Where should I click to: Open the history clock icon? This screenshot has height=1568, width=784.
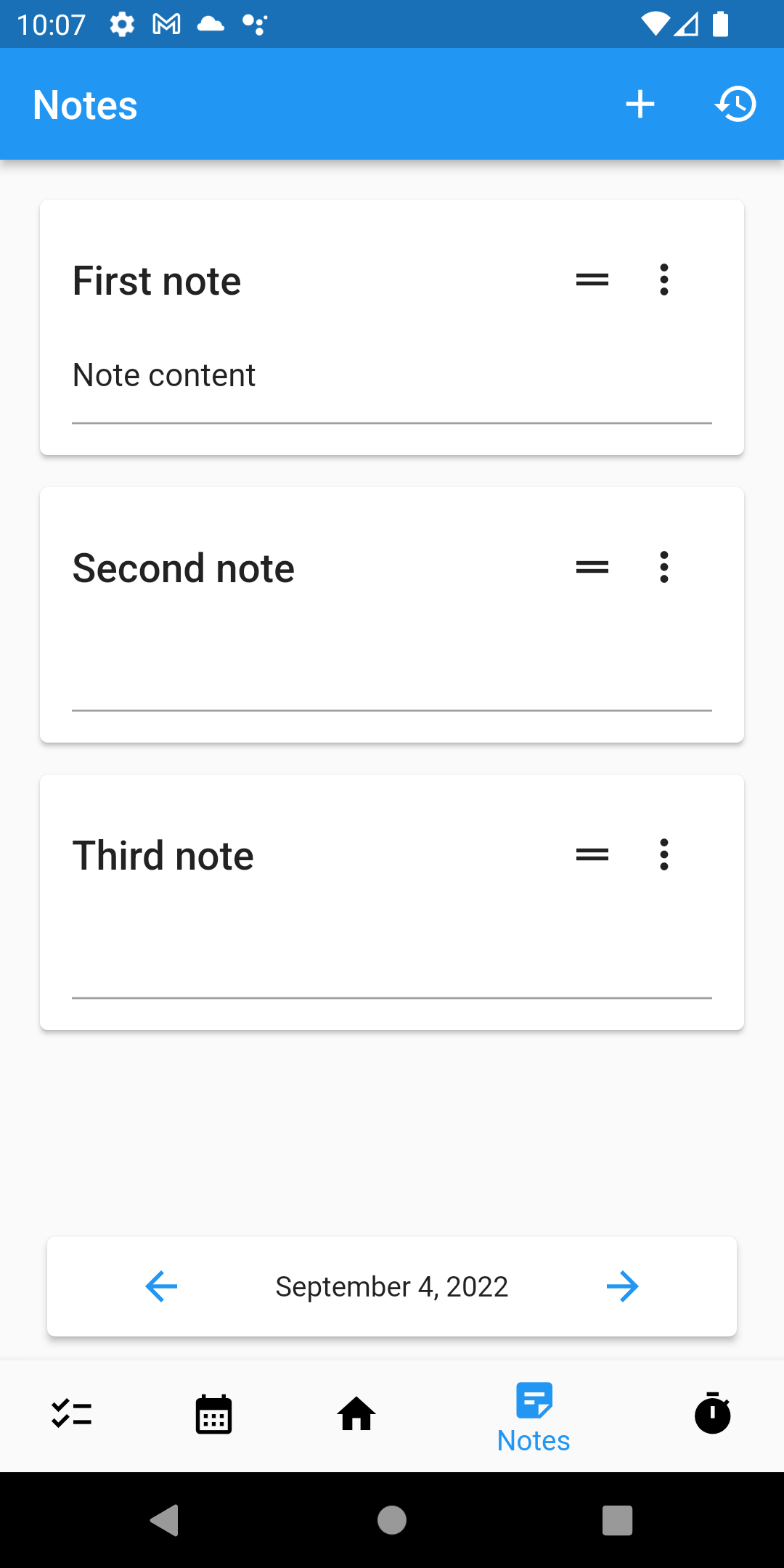(x=735, y=105)
